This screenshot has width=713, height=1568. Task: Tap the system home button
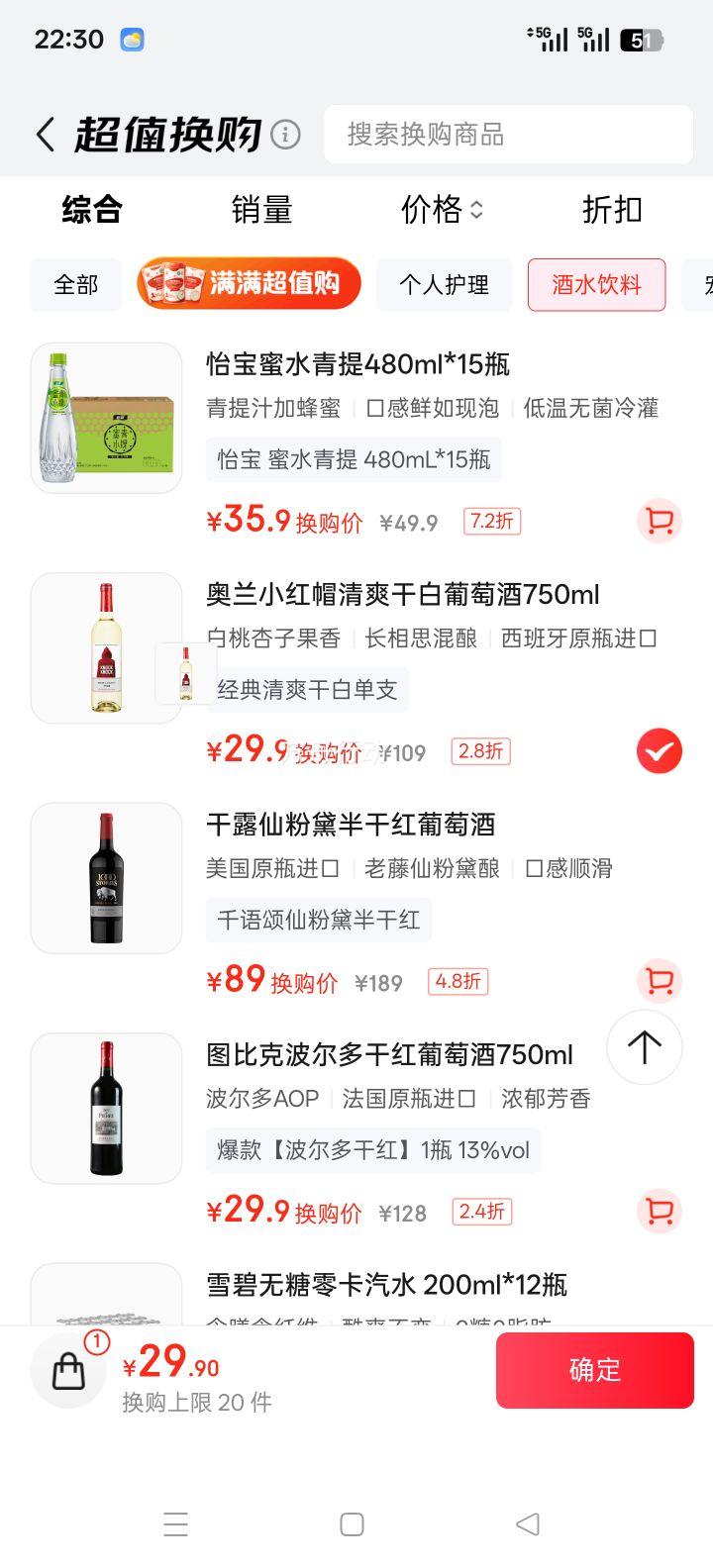pyautogui.click(x=352, y=1524)
